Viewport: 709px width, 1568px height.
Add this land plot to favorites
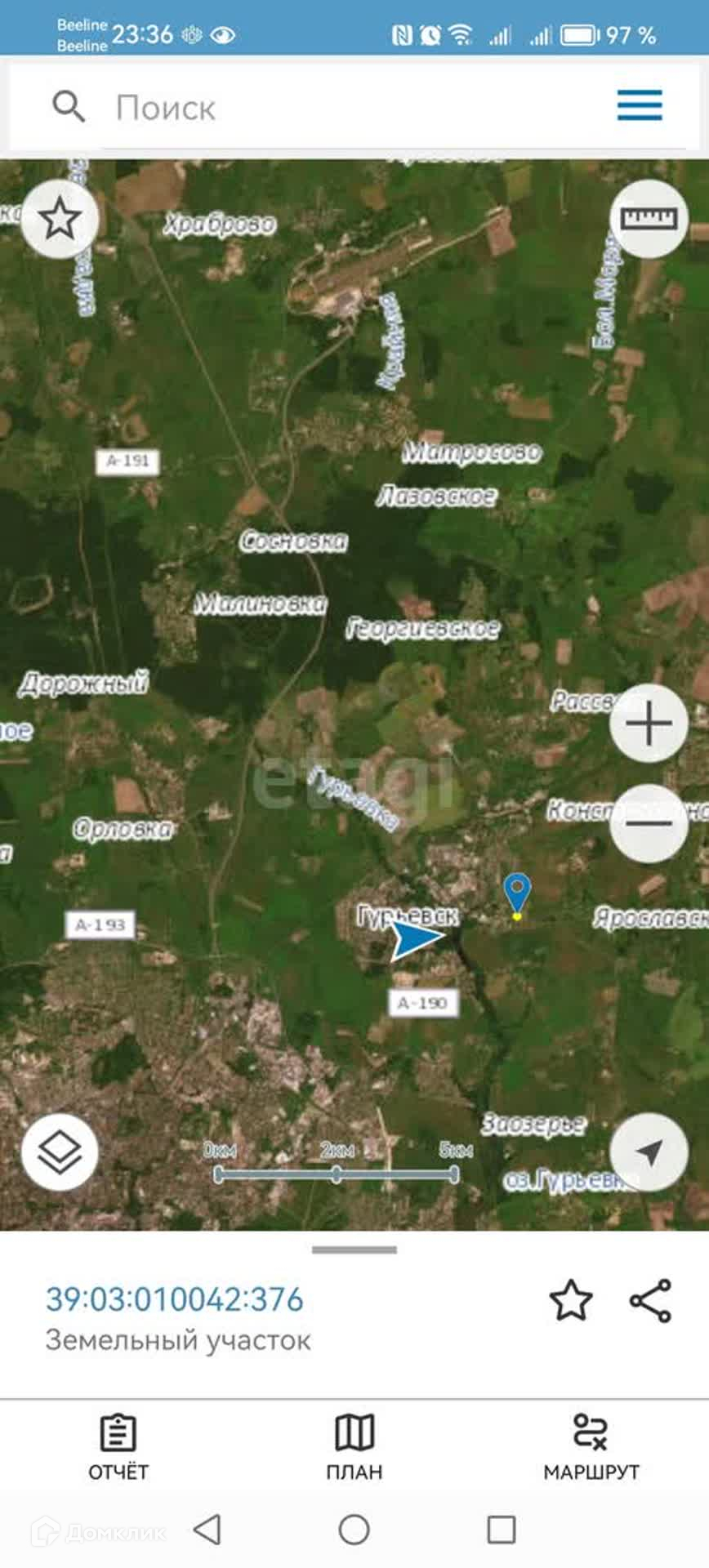tap(570, 1301)
